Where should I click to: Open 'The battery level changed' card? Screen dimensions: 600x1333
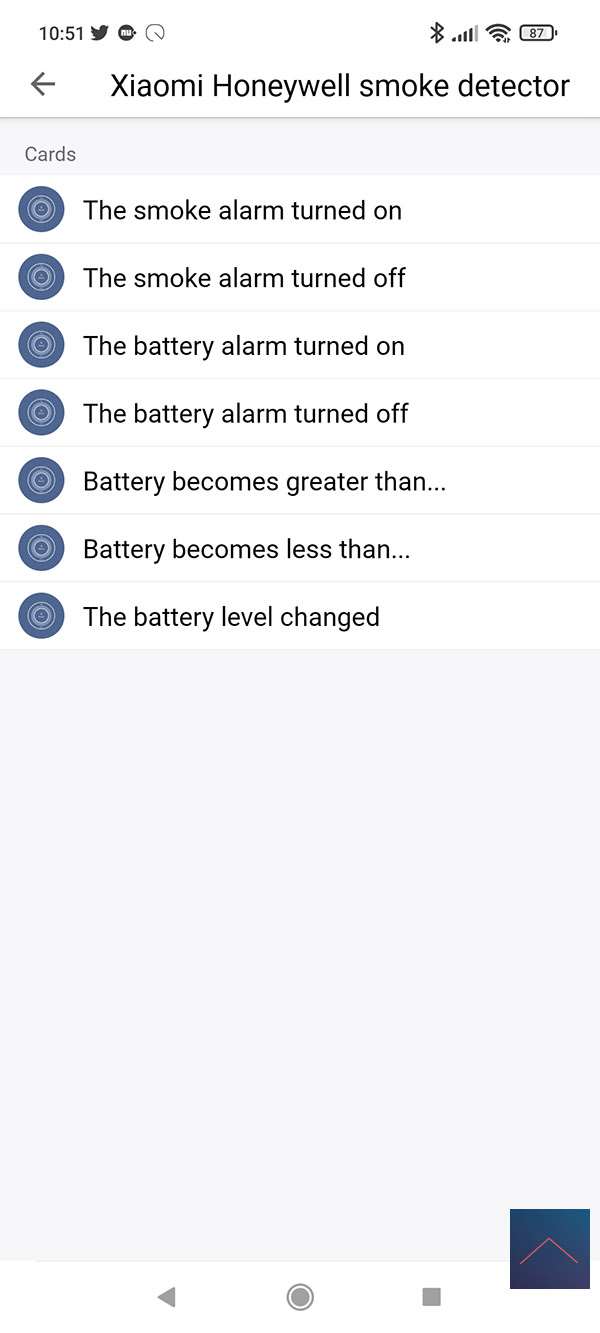pyautogui.click(x=231, y=617)
